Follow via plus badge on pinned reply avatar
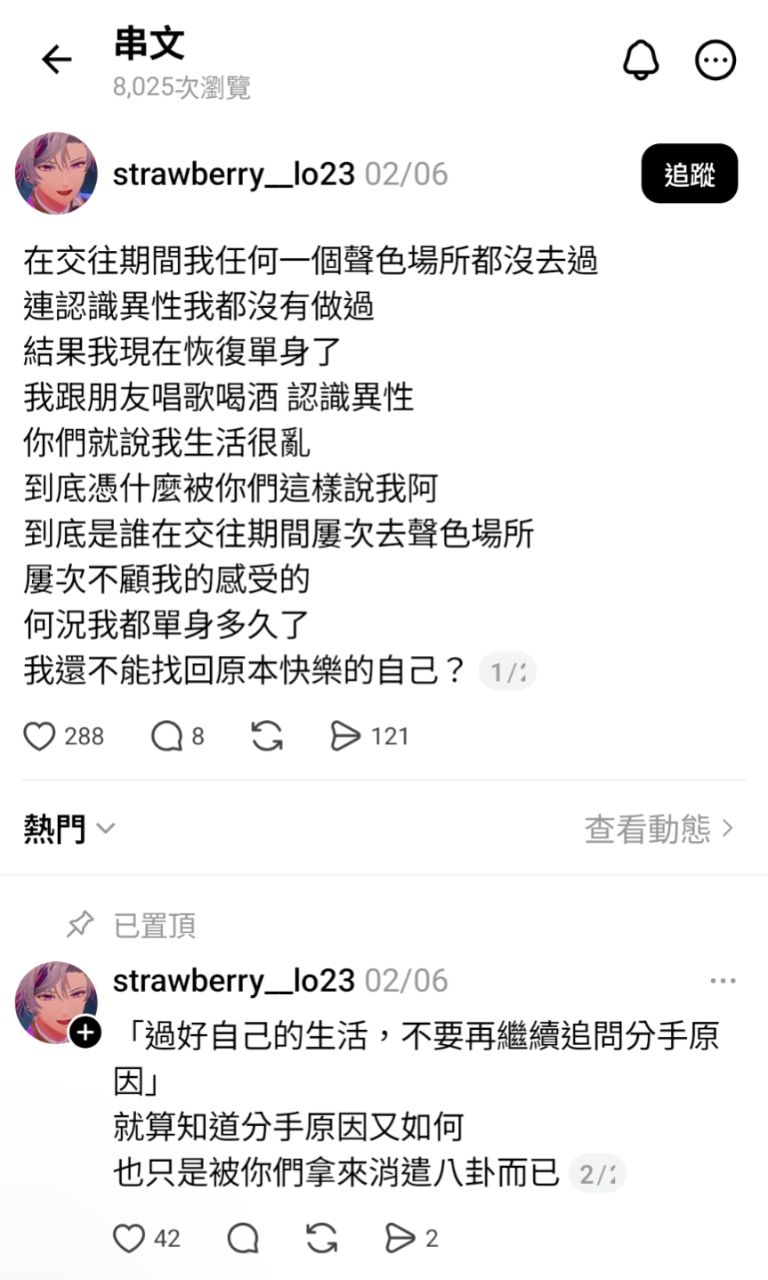The height and width of the screenshot is (1280, 768). click(86, 1034)
